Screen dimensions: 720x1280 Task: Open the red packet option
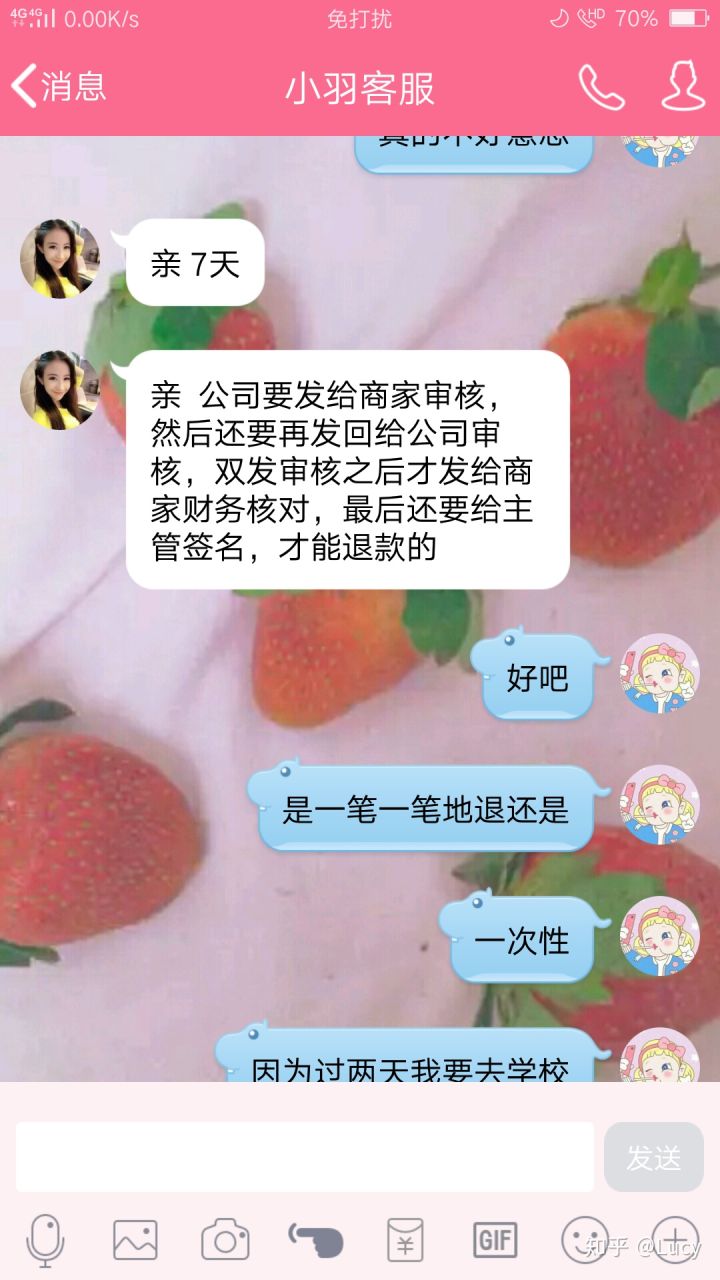405,1240
